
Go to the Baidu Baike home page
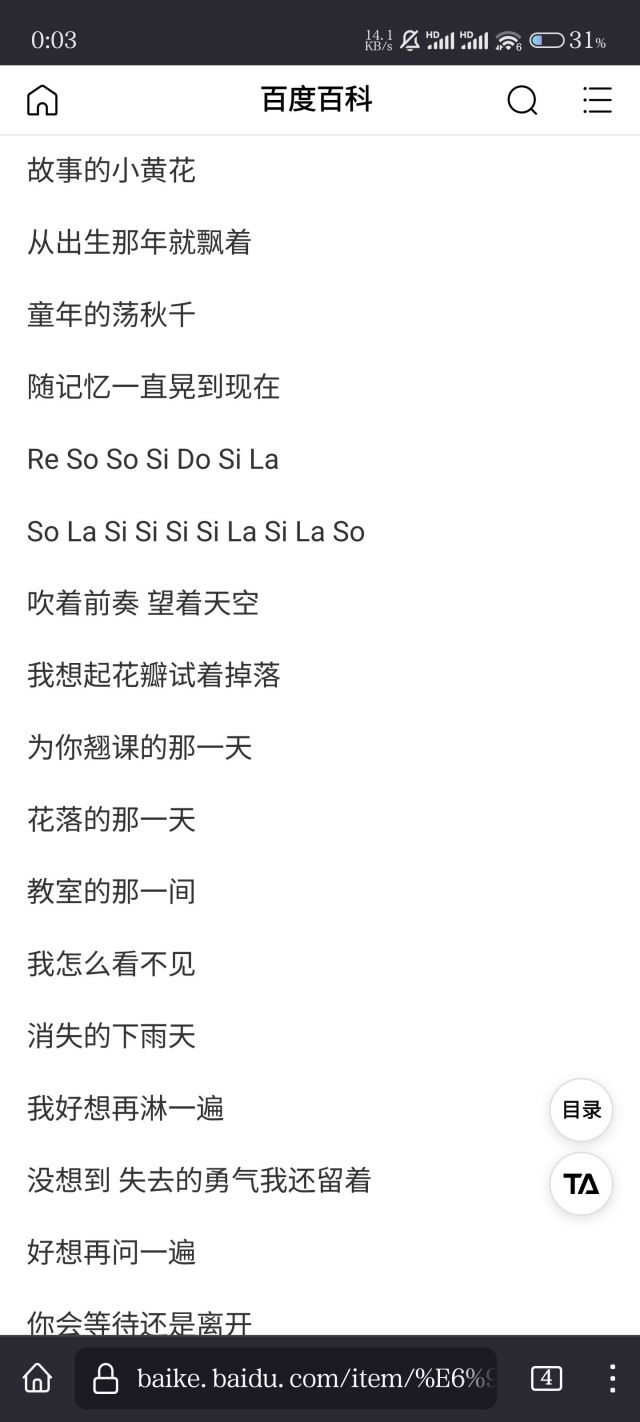tap(42, 100)
